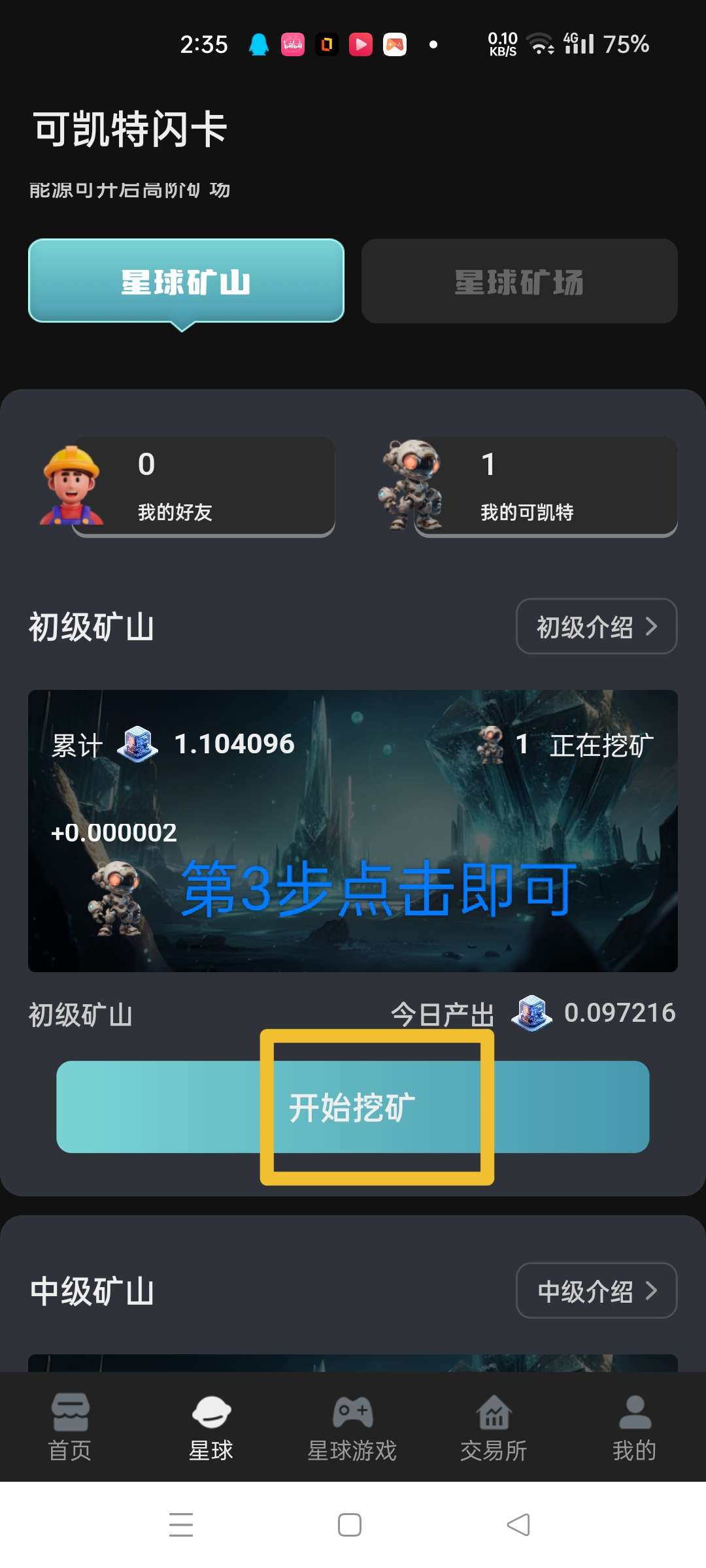
Task: Tap the 开始挖矿 button
Action: click(x=353, y=1107)
